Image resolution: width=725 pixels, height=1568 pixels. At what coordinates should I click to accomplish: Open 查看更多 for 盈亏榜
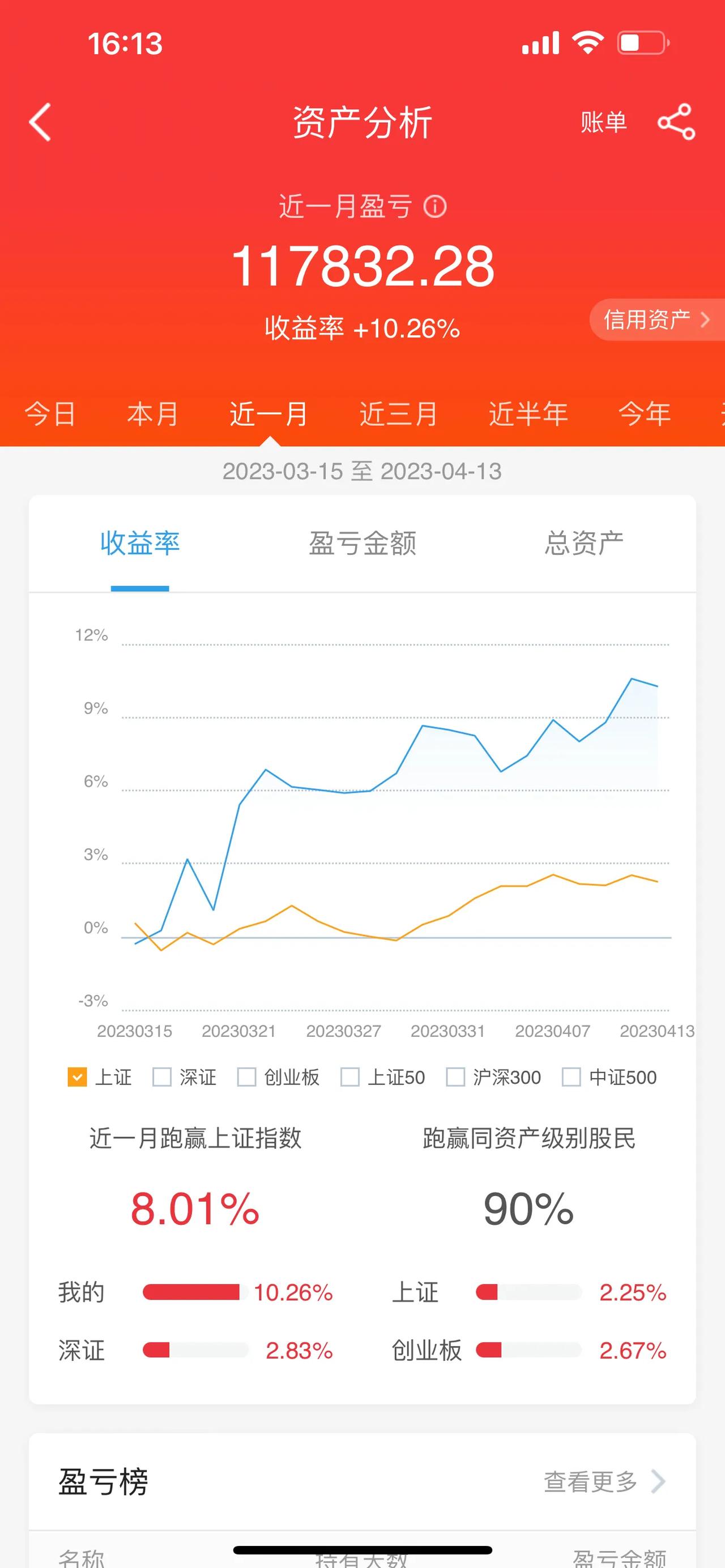604,1481
